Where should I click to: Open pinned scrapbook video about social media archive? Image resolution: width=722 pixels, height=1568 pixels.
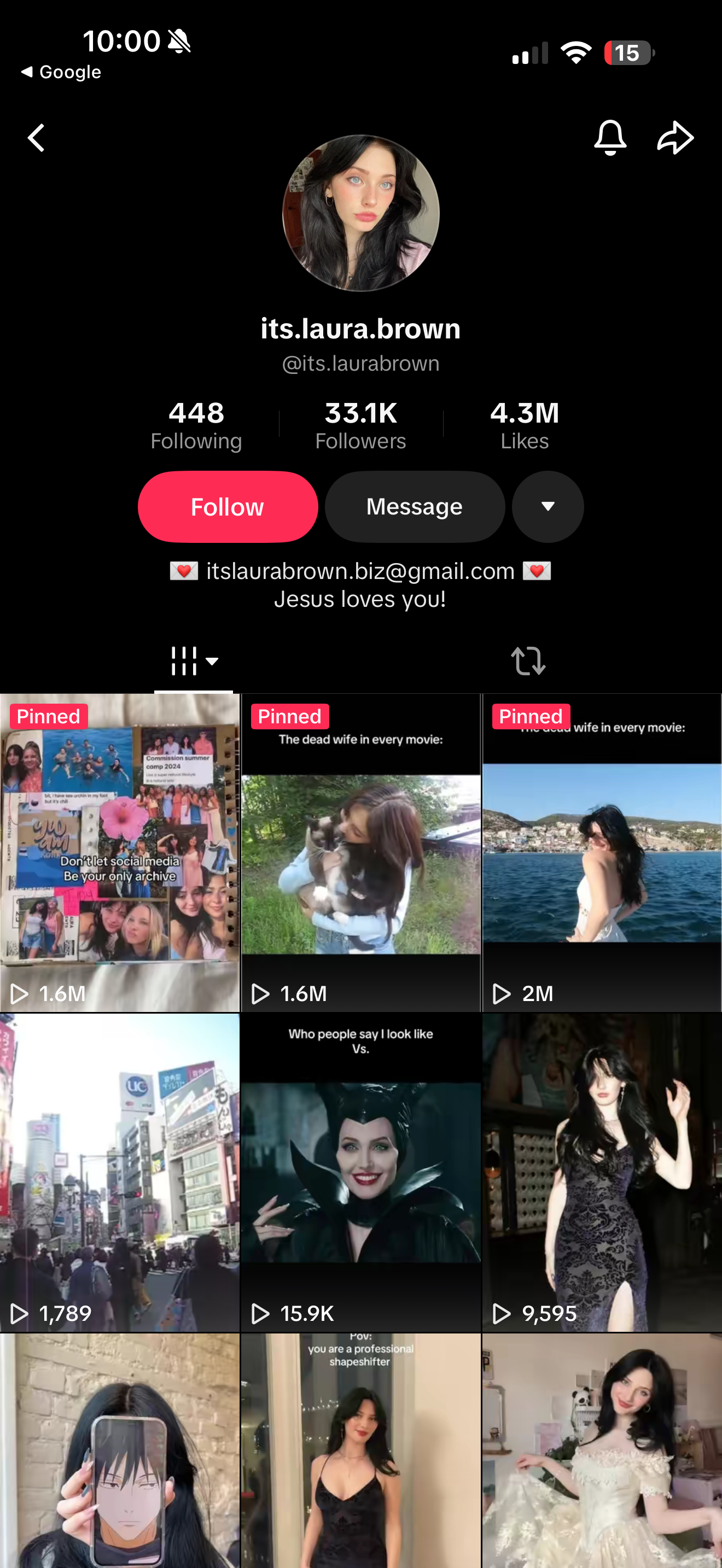[120, 852]
